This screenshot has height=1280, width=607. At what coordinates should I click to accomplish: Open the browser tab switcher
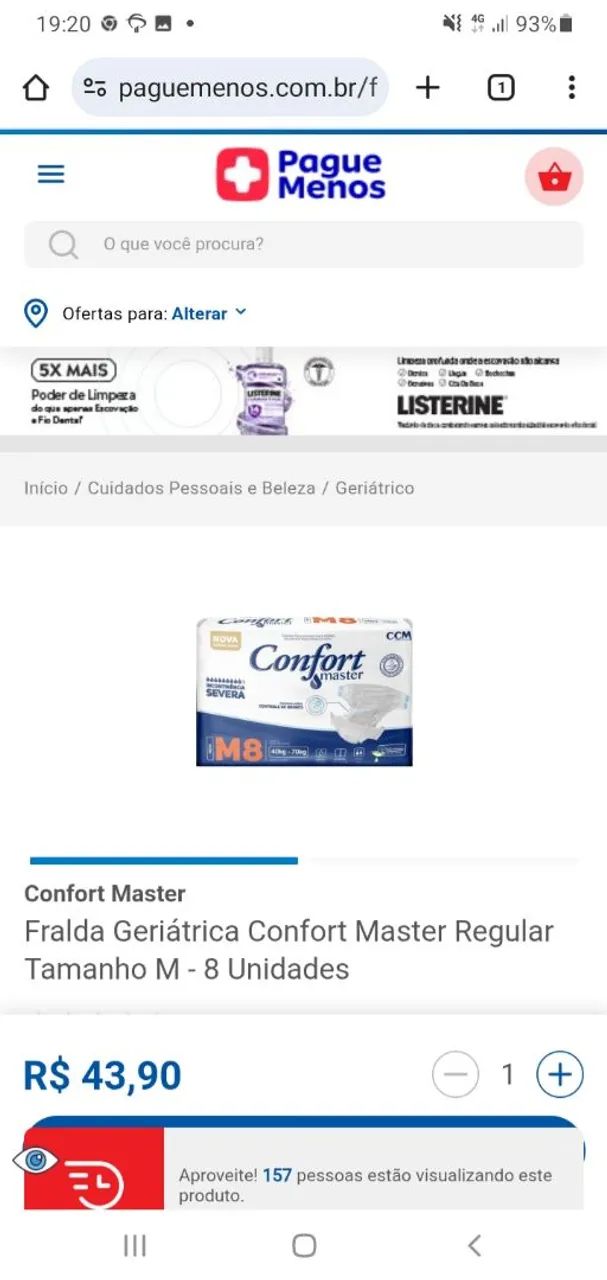point(500,88)
